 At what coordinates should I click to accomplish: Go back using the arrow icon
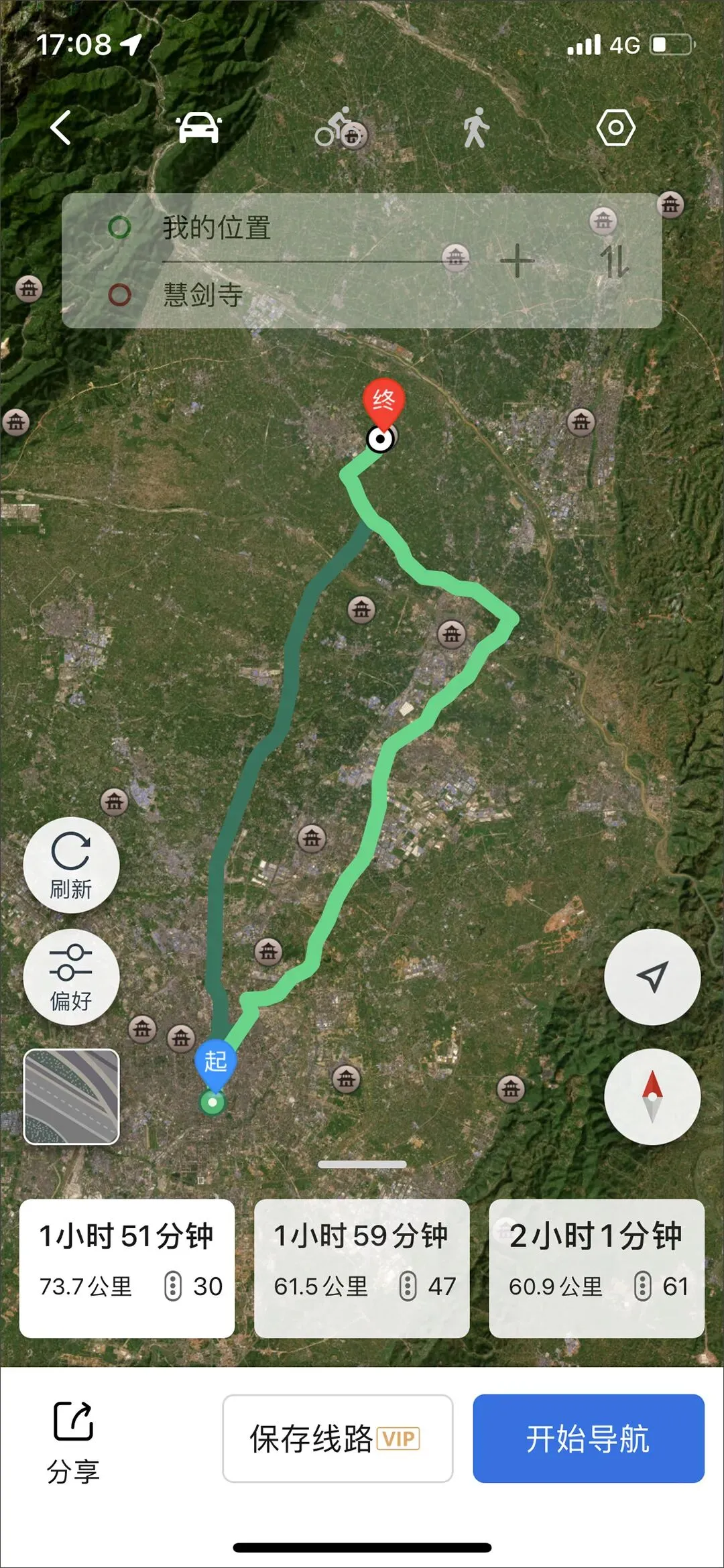61,127
